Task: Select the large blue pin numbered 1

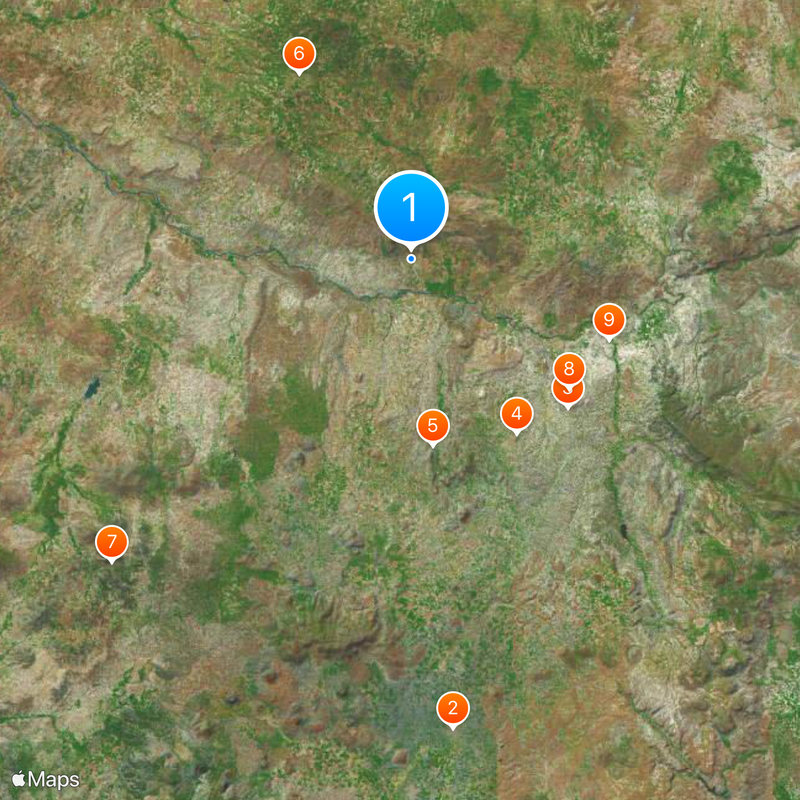Action: (411, 208)
